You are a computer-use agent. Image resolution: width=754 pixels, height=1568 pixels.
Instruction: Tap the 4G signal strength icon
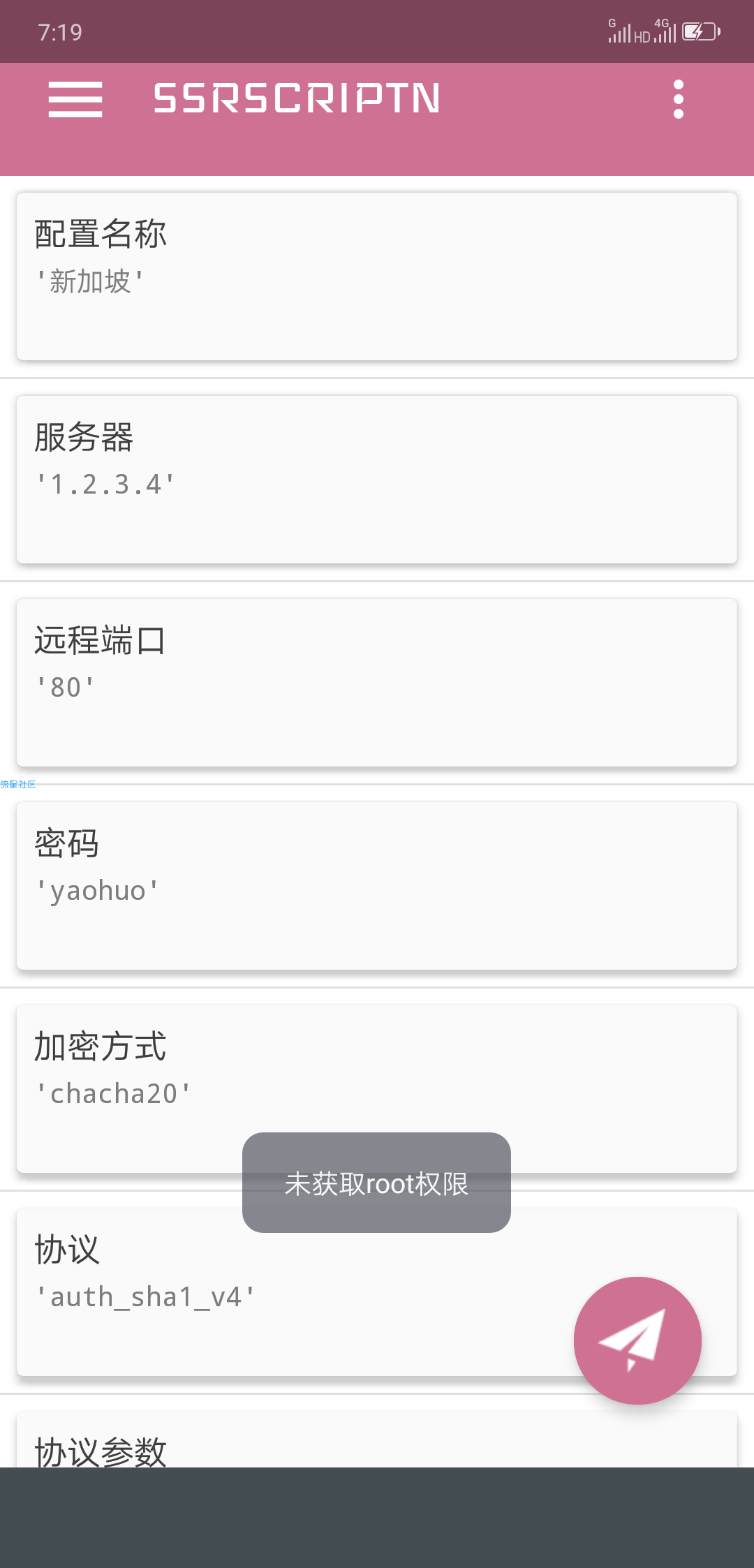click(x=663, y=31)
